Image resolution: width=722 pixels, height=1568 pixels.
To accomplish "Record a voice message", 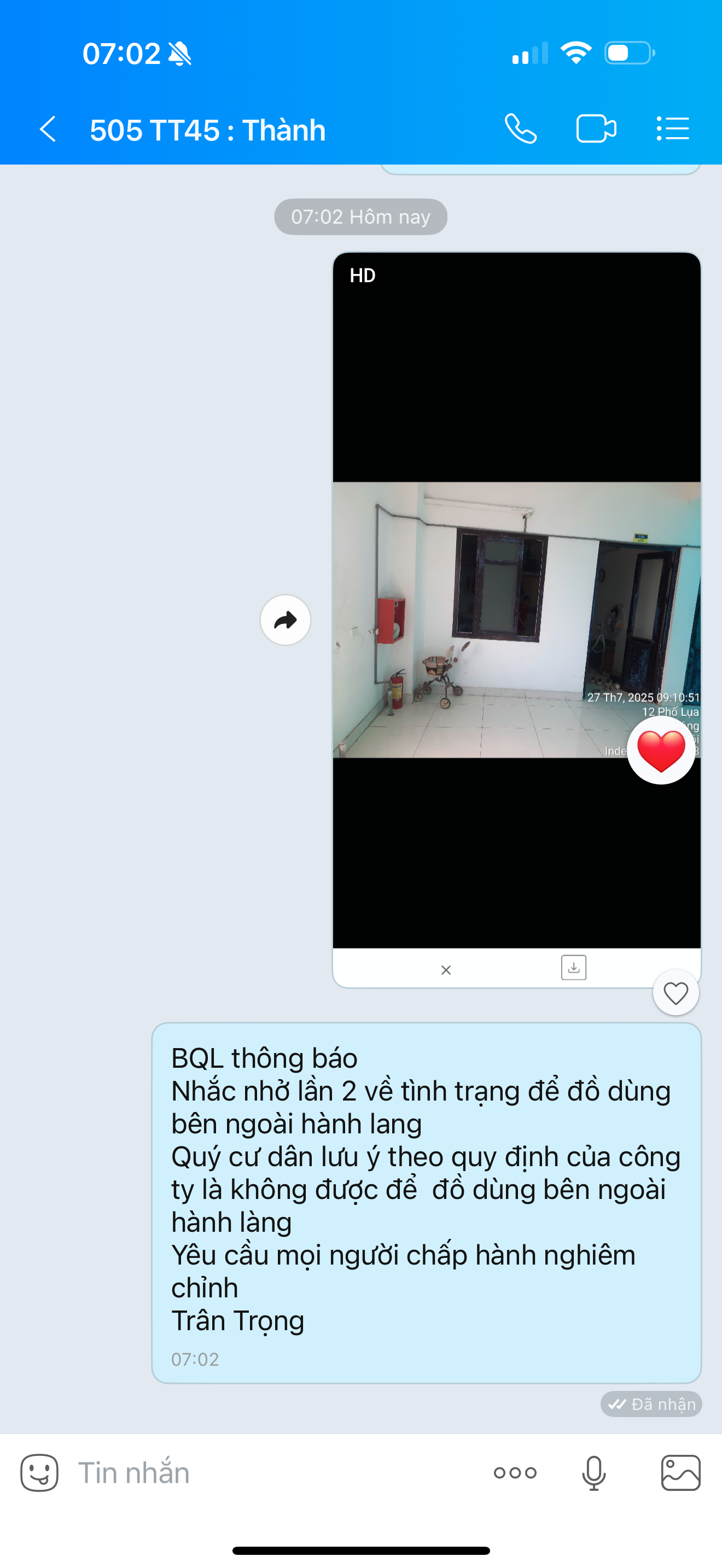I will pos(593,1473).
